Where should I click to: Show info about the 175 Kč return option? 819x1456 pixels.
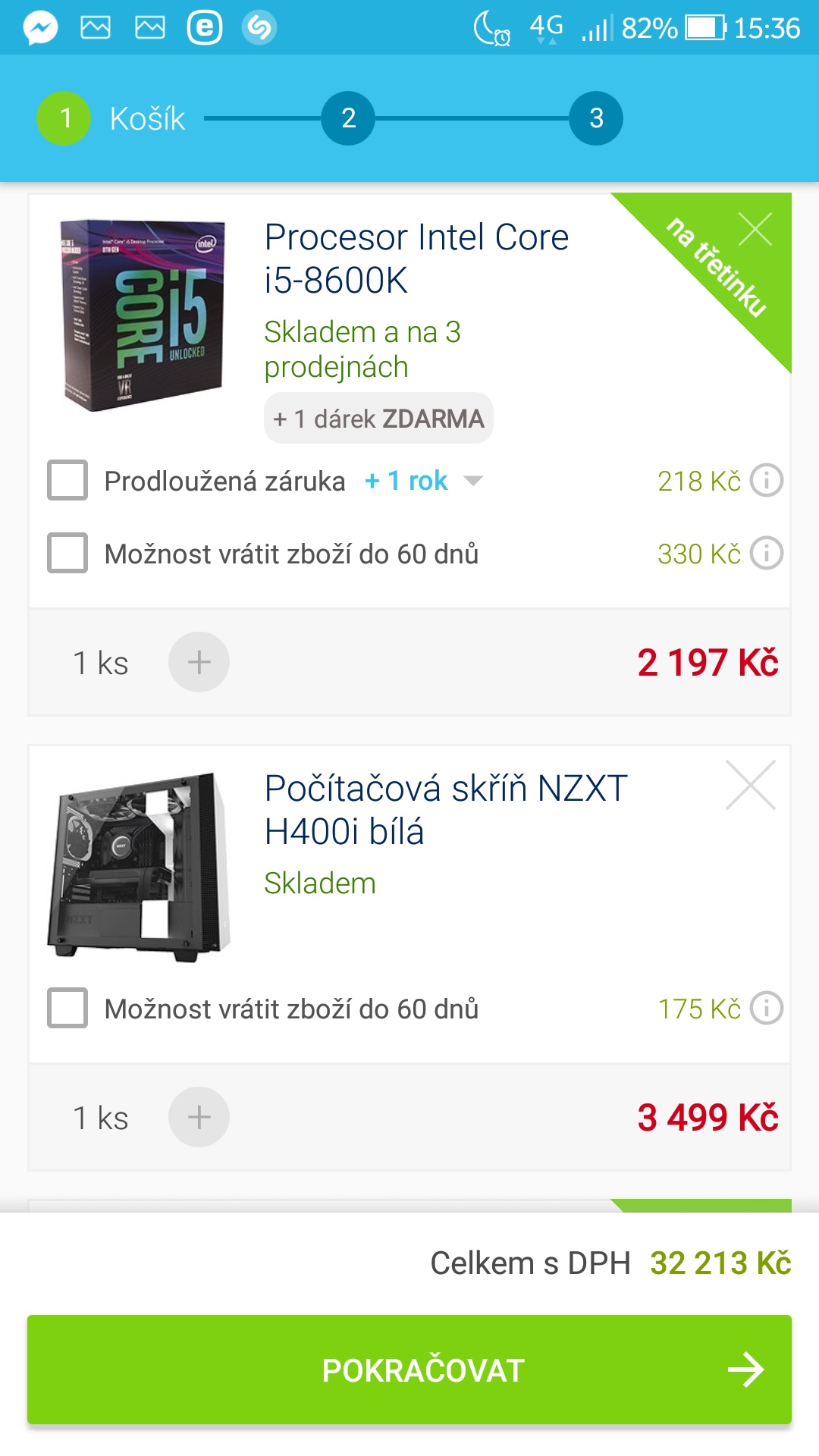coord(766,1009)
